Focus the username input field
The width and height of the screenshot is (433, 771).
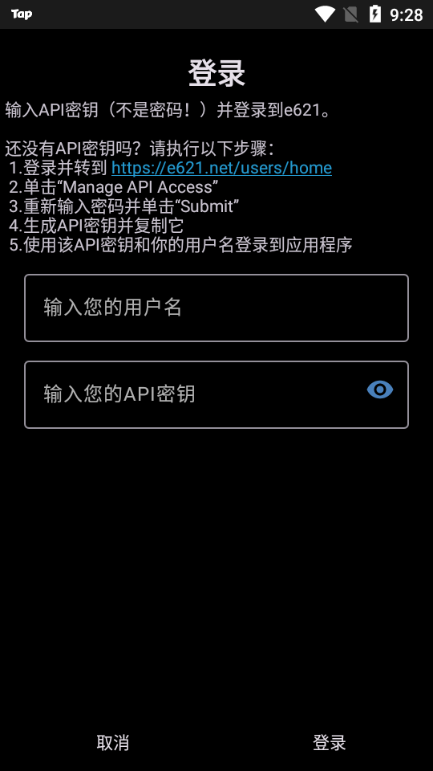pyautogui.click(x=216, y=308)
